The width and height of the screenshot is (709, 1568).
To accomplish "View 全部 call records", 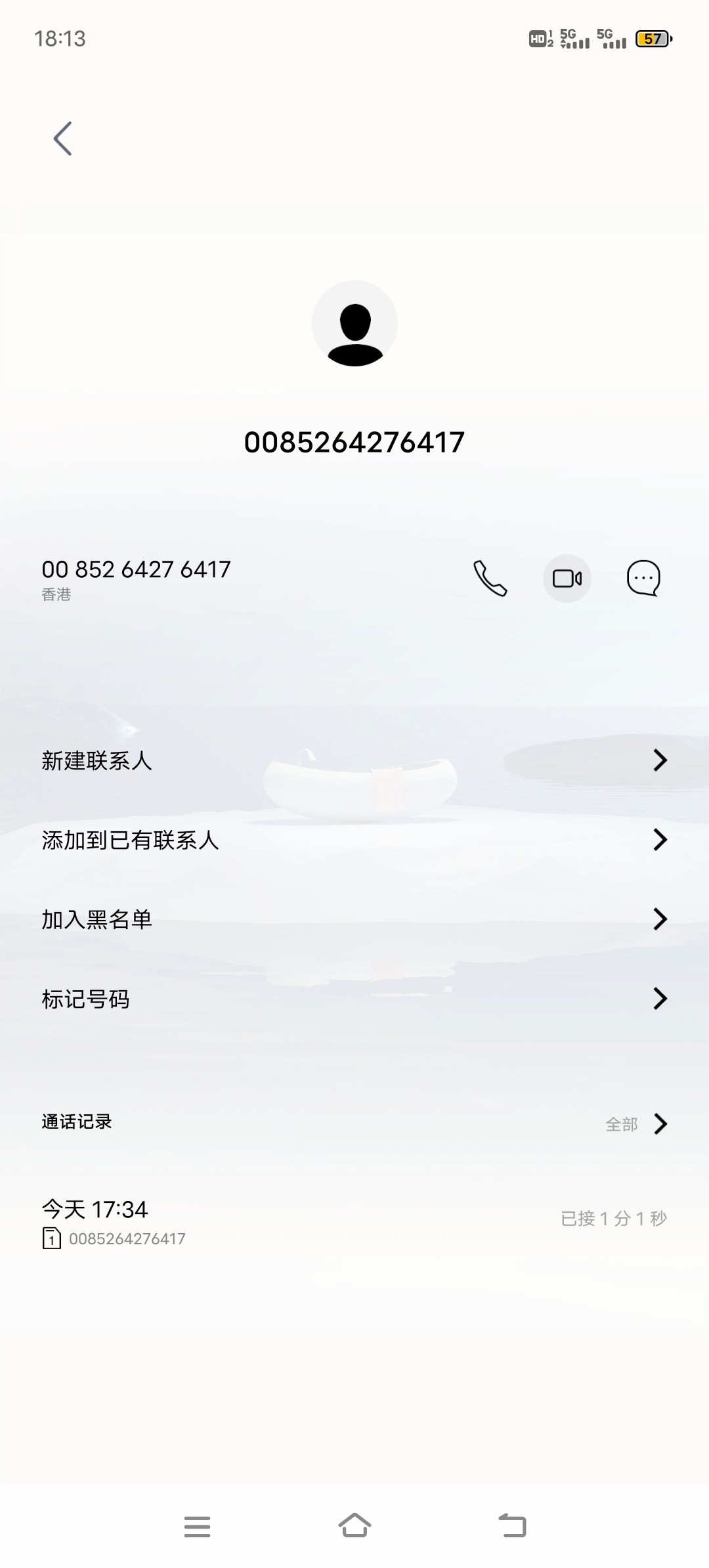I will 635,1124.
